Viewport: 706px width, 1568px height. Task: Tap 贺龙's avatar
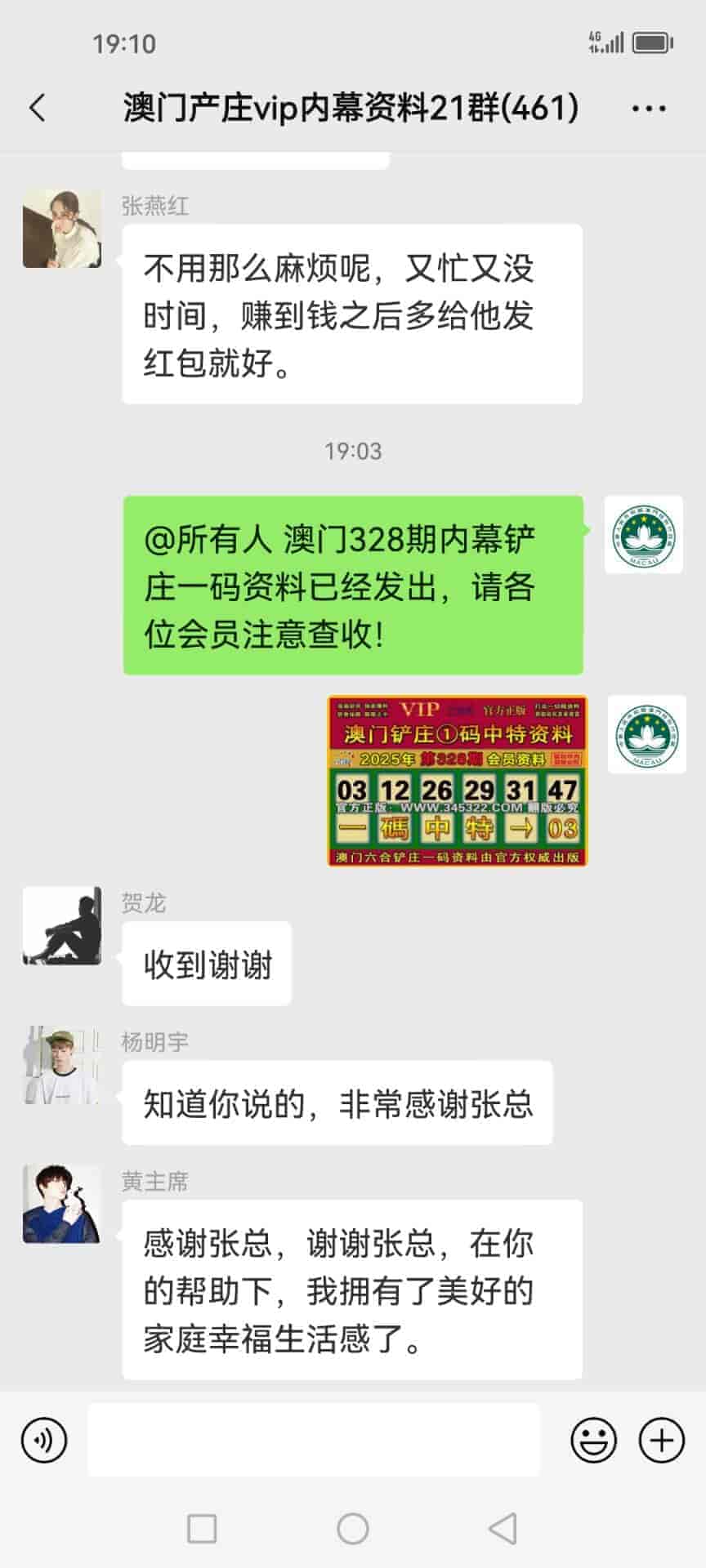point(62,926)
